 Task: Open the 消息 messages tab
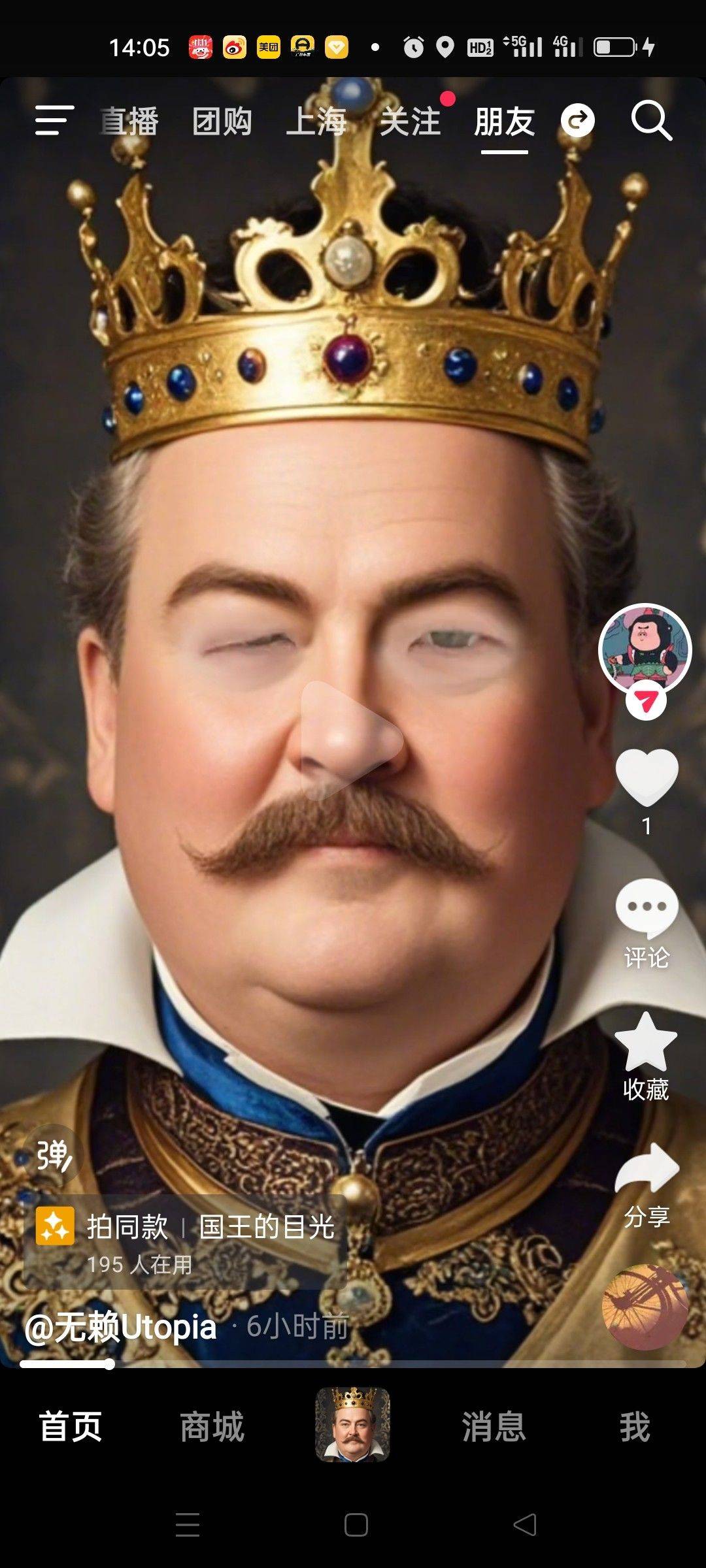[x=494, y=1427]
